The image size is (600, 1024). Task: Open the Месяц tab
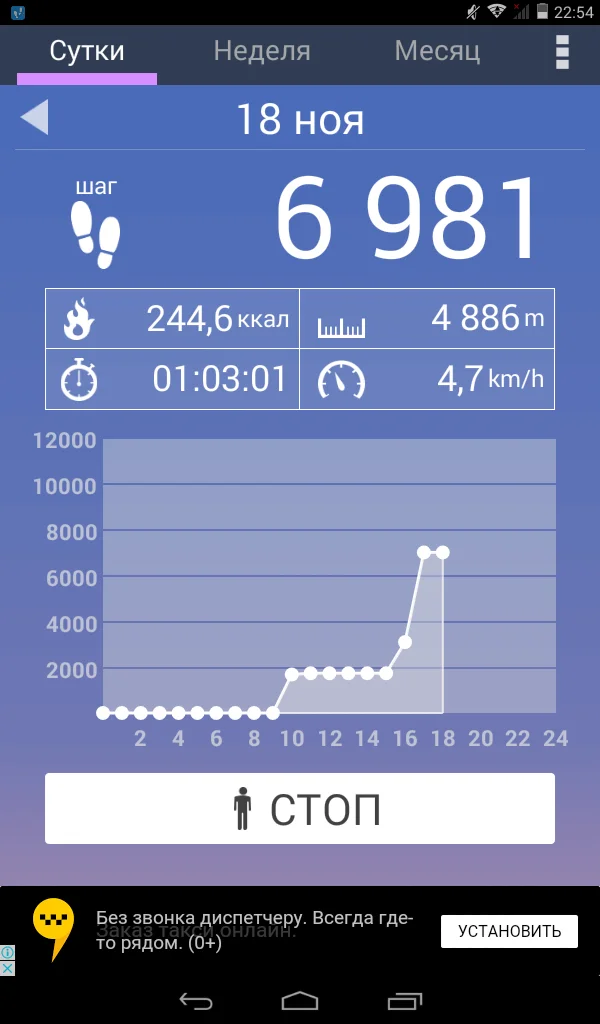[x=437, y=51]
